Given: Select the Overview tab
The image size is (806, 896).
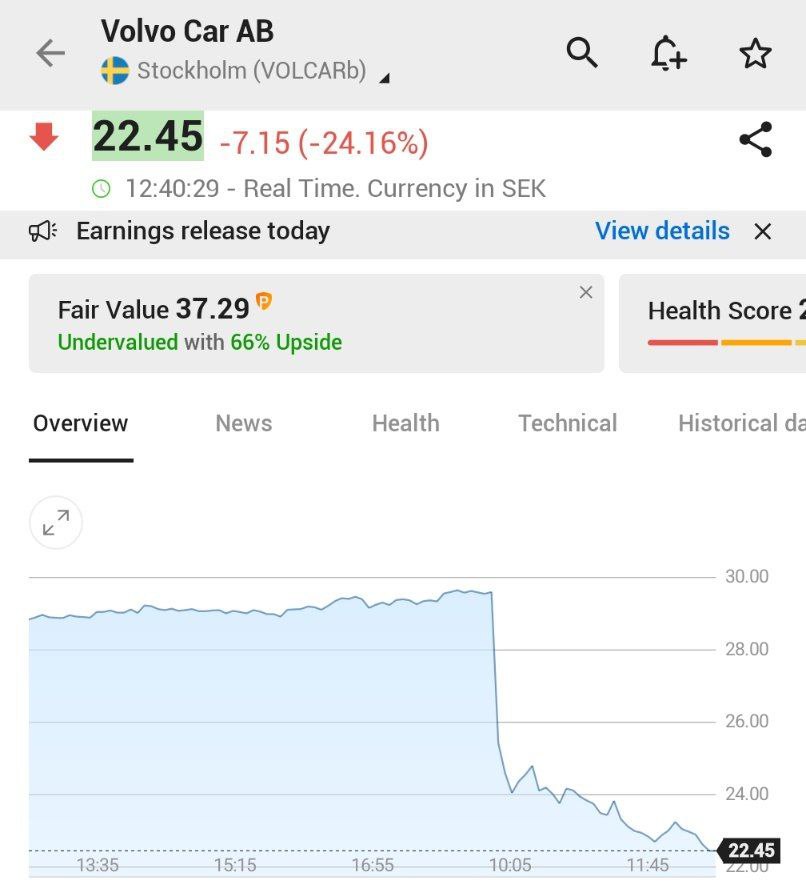Looking at the screenshot, I should point(80,423).
